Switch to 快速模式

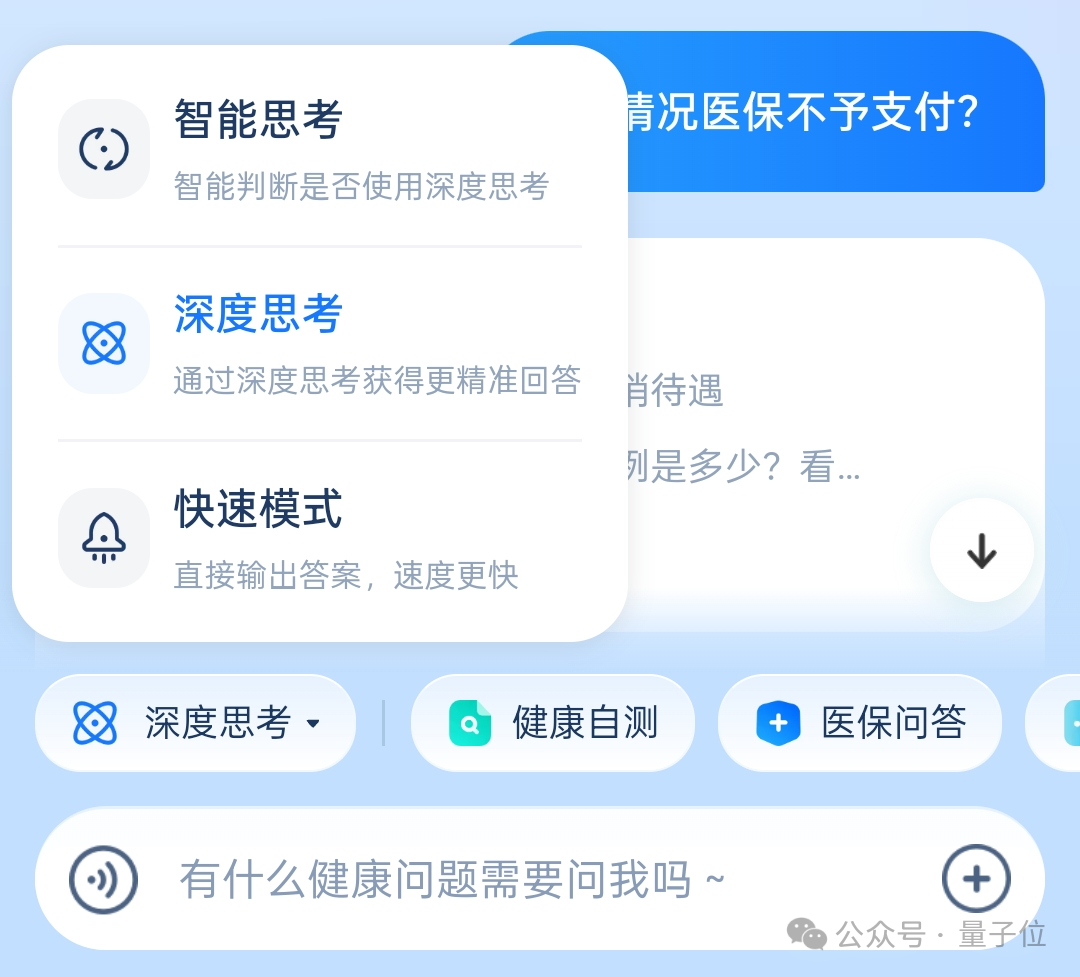320,537
